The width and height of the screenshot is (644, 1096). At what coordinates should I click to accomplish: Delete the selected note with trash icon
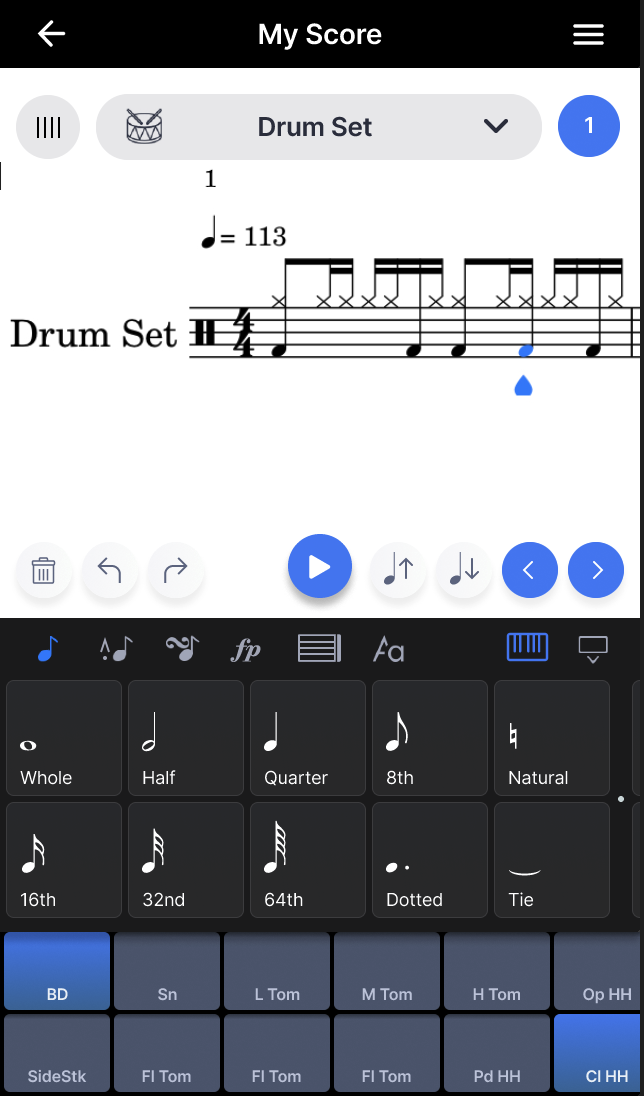tap(44, 571)
